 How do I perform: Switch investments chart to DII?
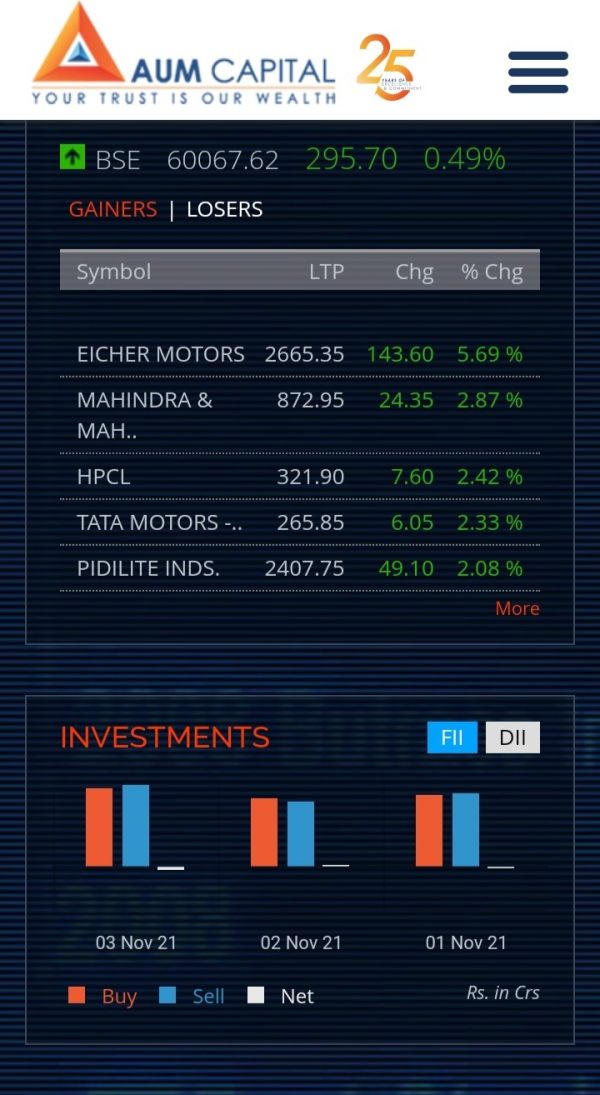(x=513, y=737)
